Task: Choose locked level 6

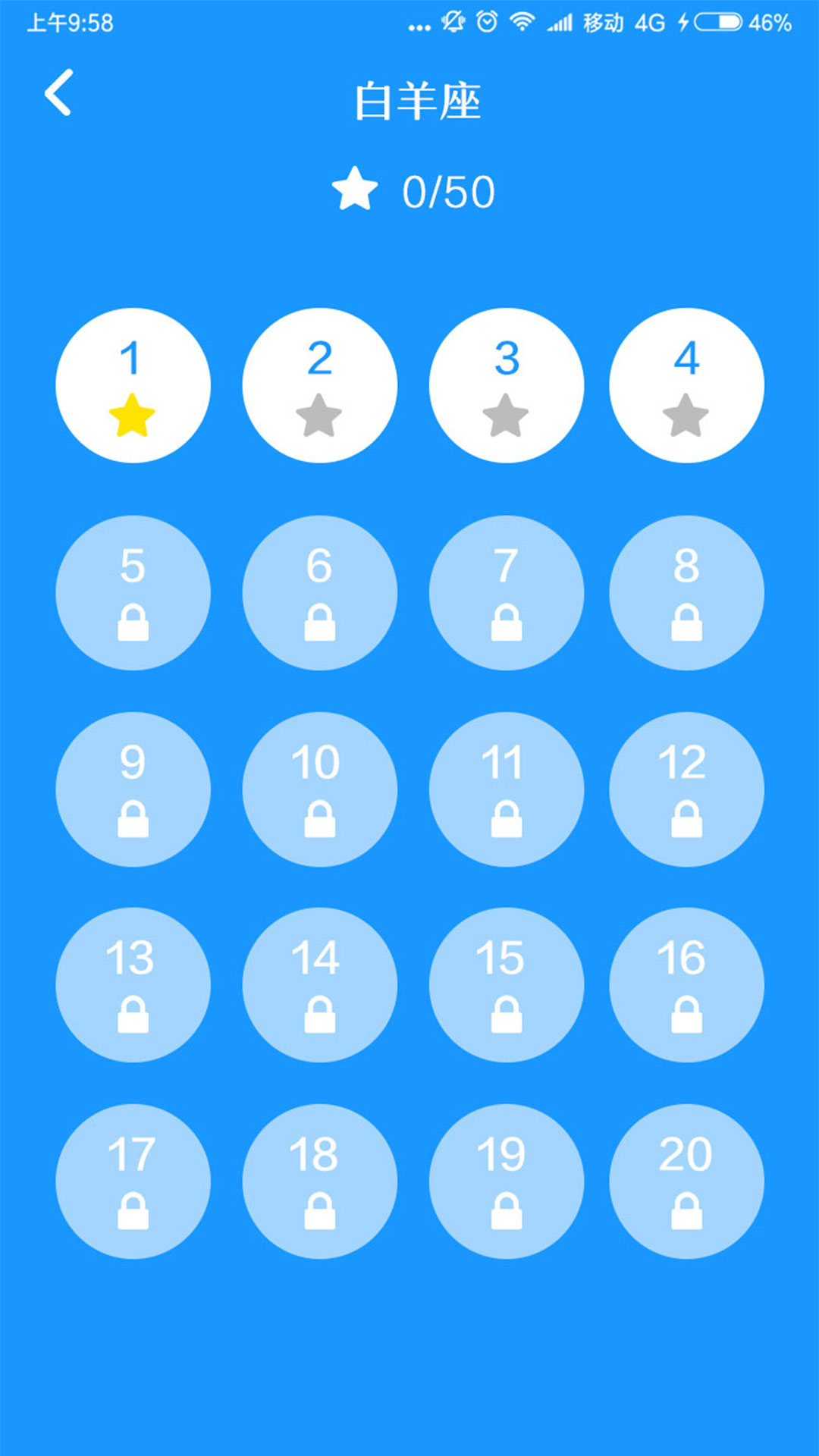Action: tap(319, 592)
